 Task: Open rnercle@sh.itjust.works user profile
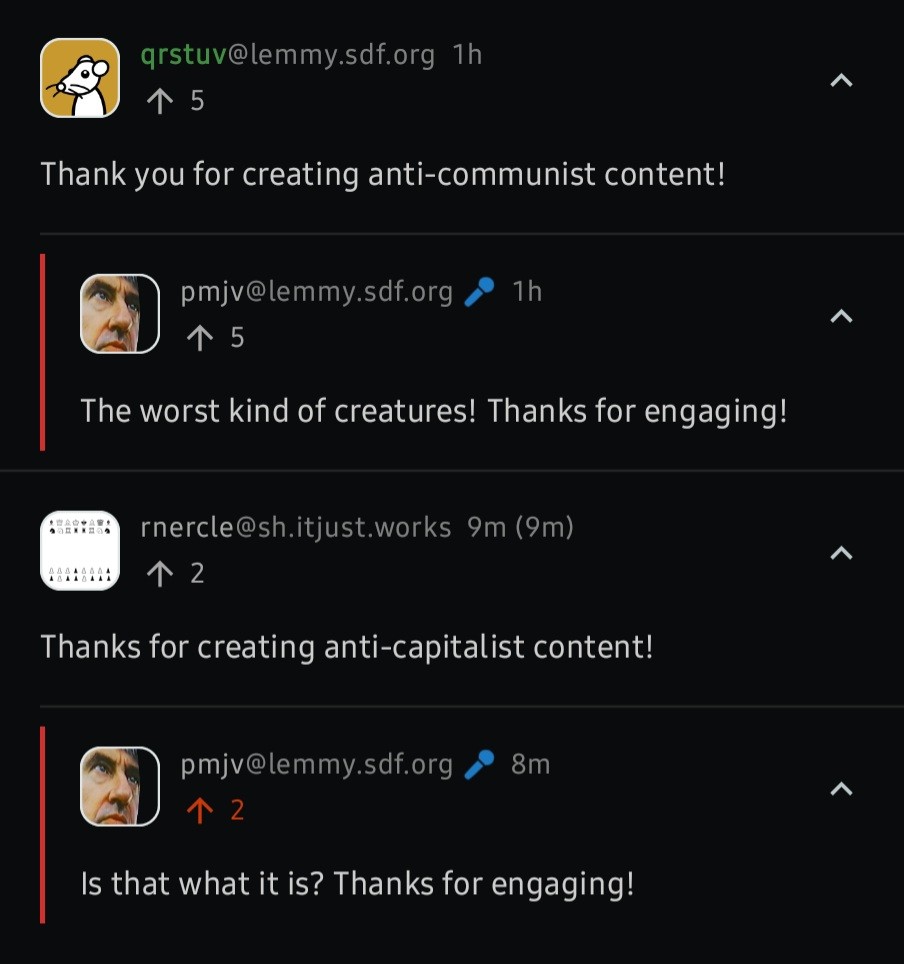296,527
